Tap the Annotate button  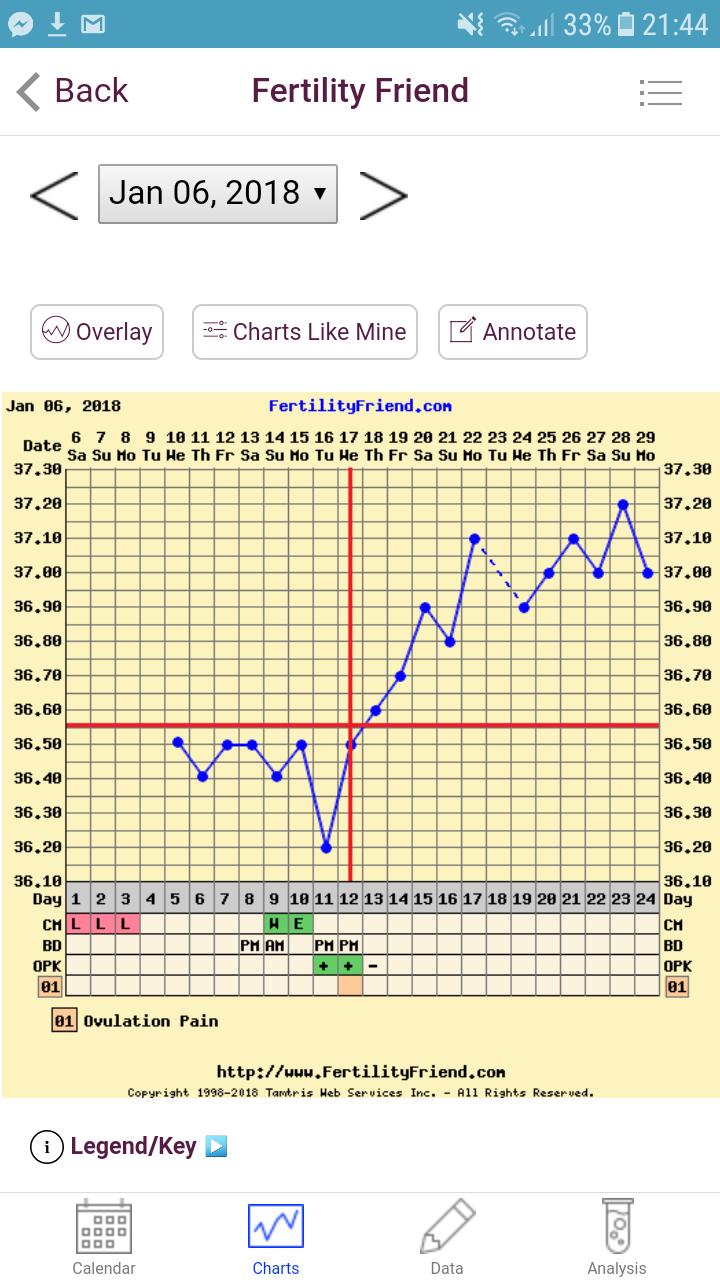click(x=513, y=332)
